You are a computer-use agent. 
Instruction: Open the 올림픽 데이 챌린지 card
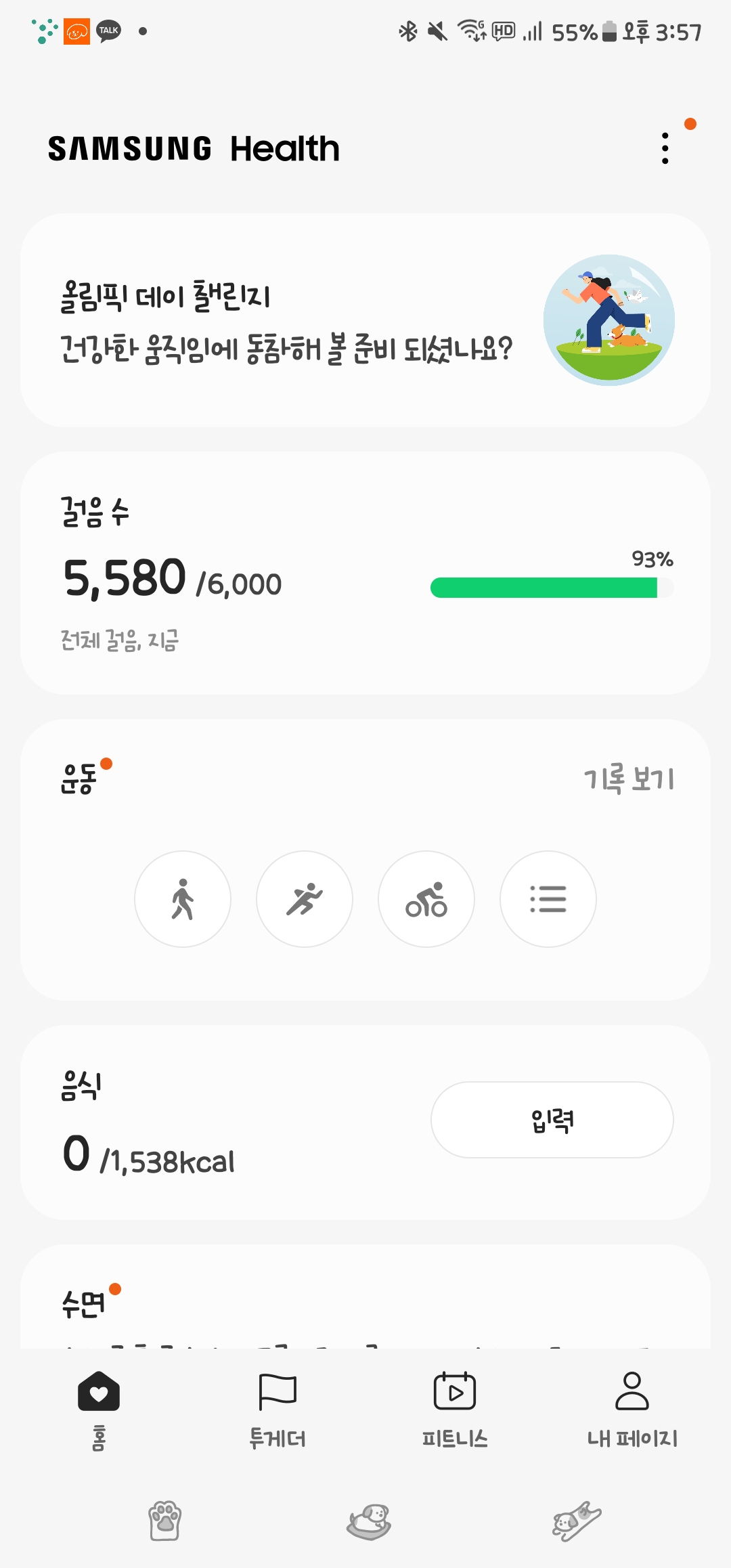365,320
